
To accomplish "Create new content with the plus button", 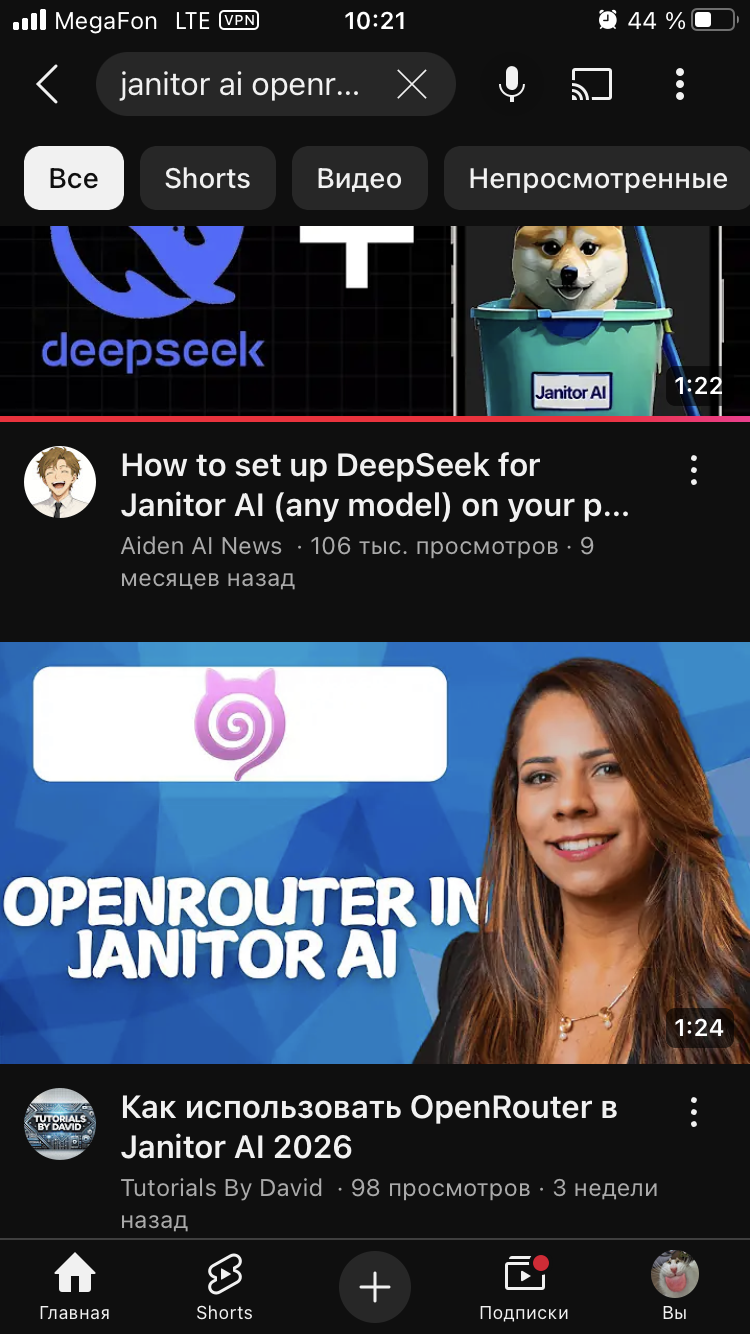I will [375, 1287].
